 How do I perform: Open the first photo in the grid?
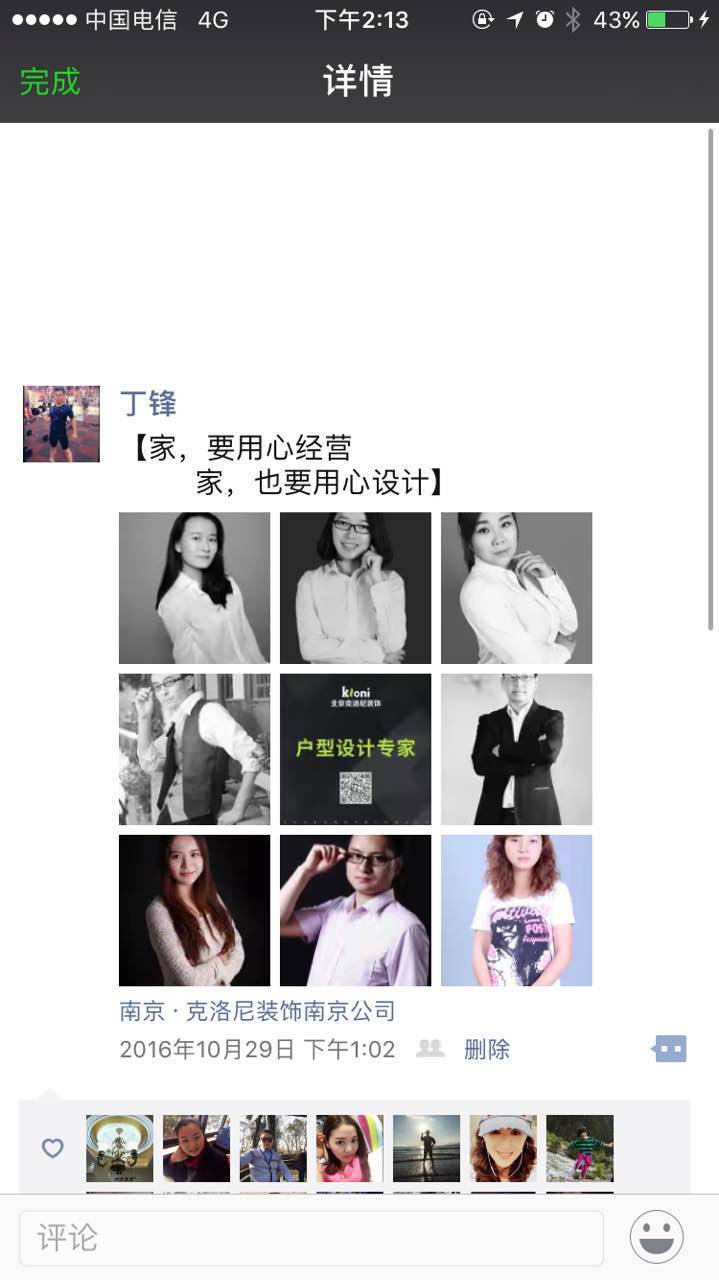[x=194, y=588]
